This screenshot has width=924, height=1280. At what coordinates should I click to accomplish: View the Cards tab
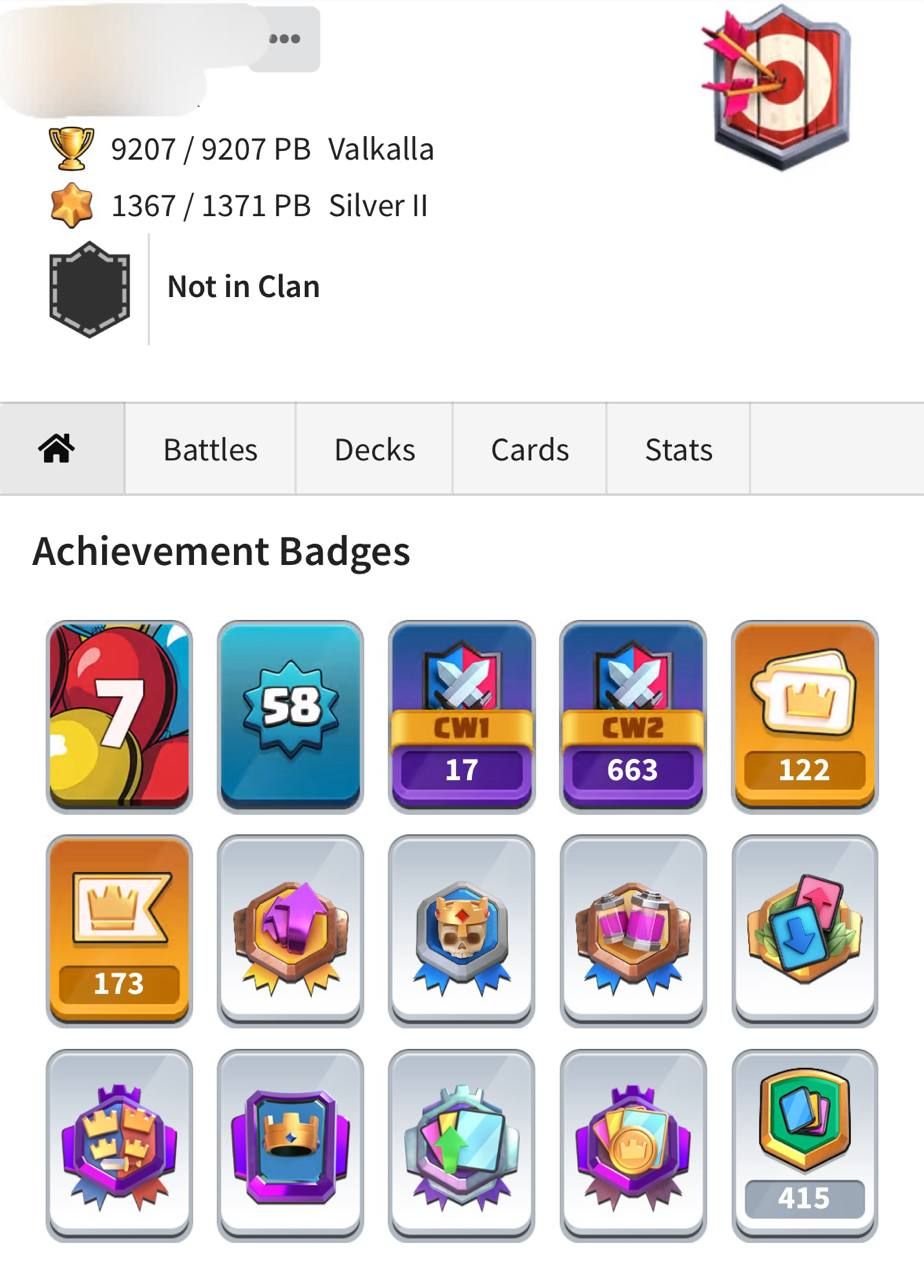529,449
